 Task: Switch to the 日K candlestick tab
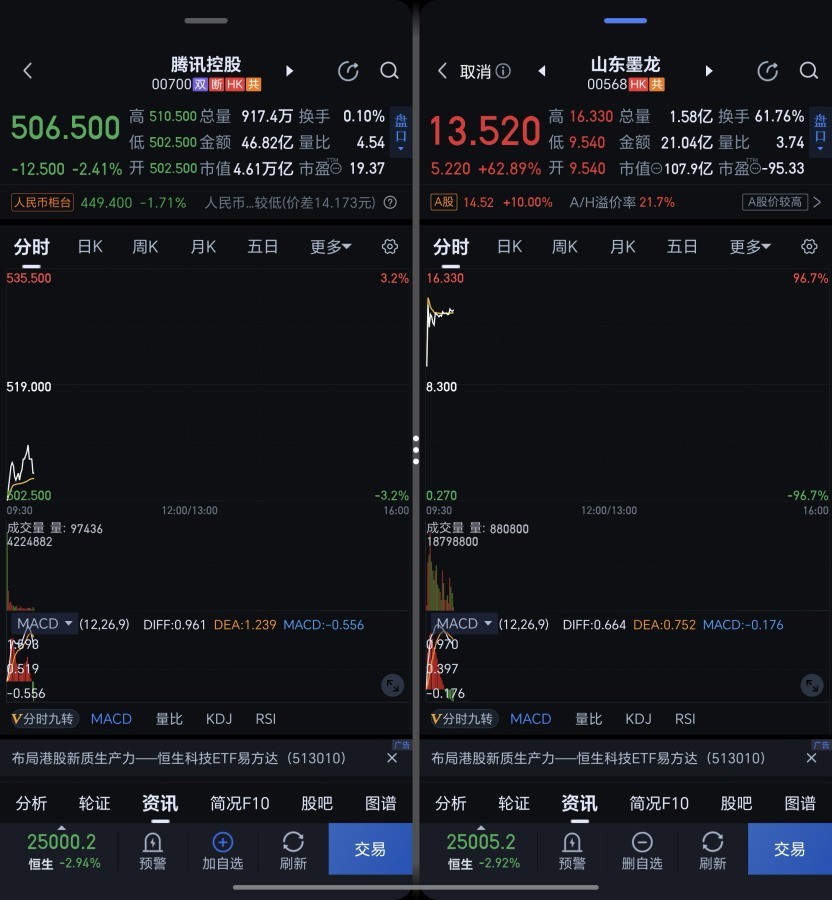click(x=90, y=246)
